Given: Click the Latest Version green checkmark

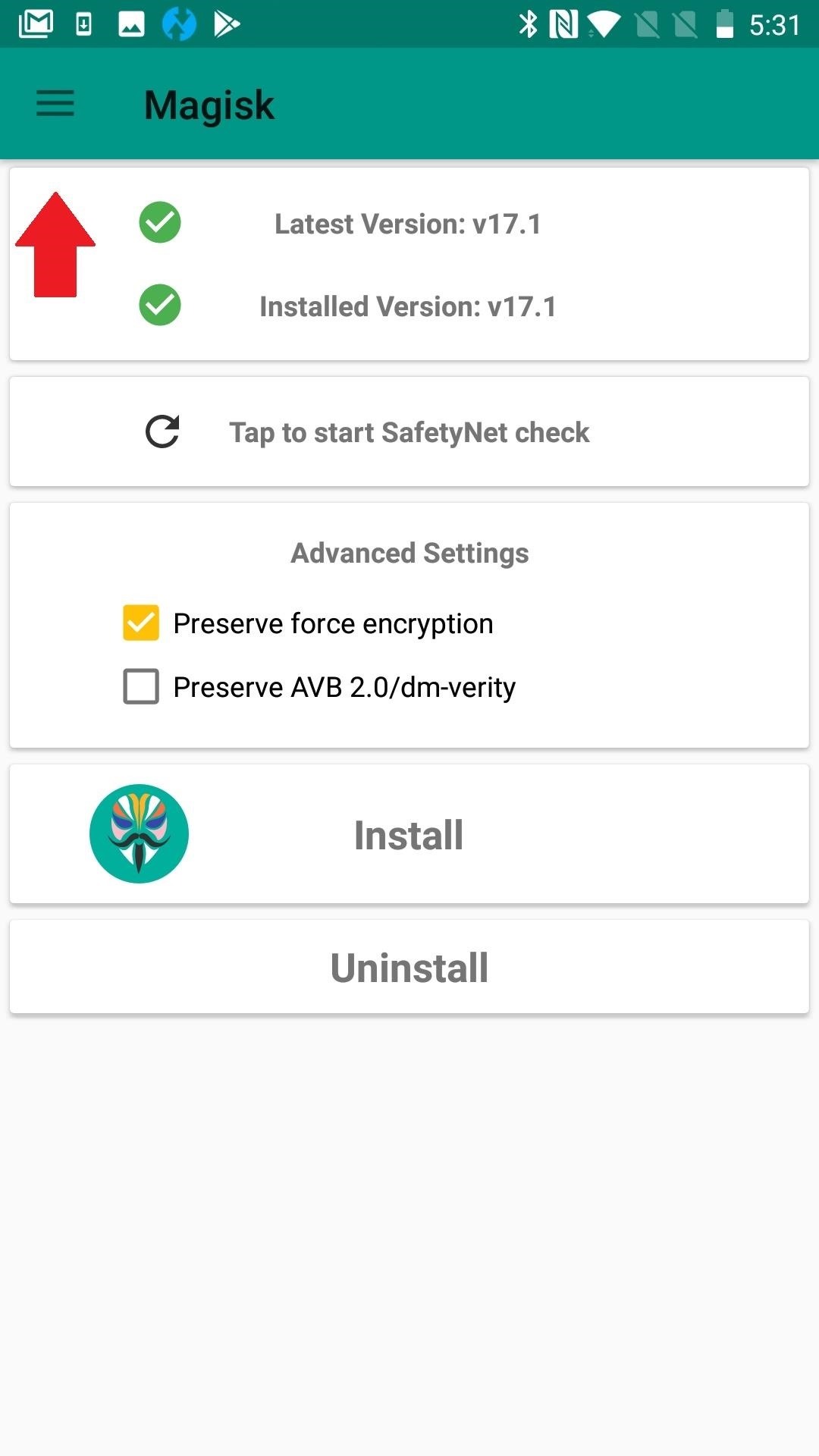Looking at the screenshot, I should [159, 222].
